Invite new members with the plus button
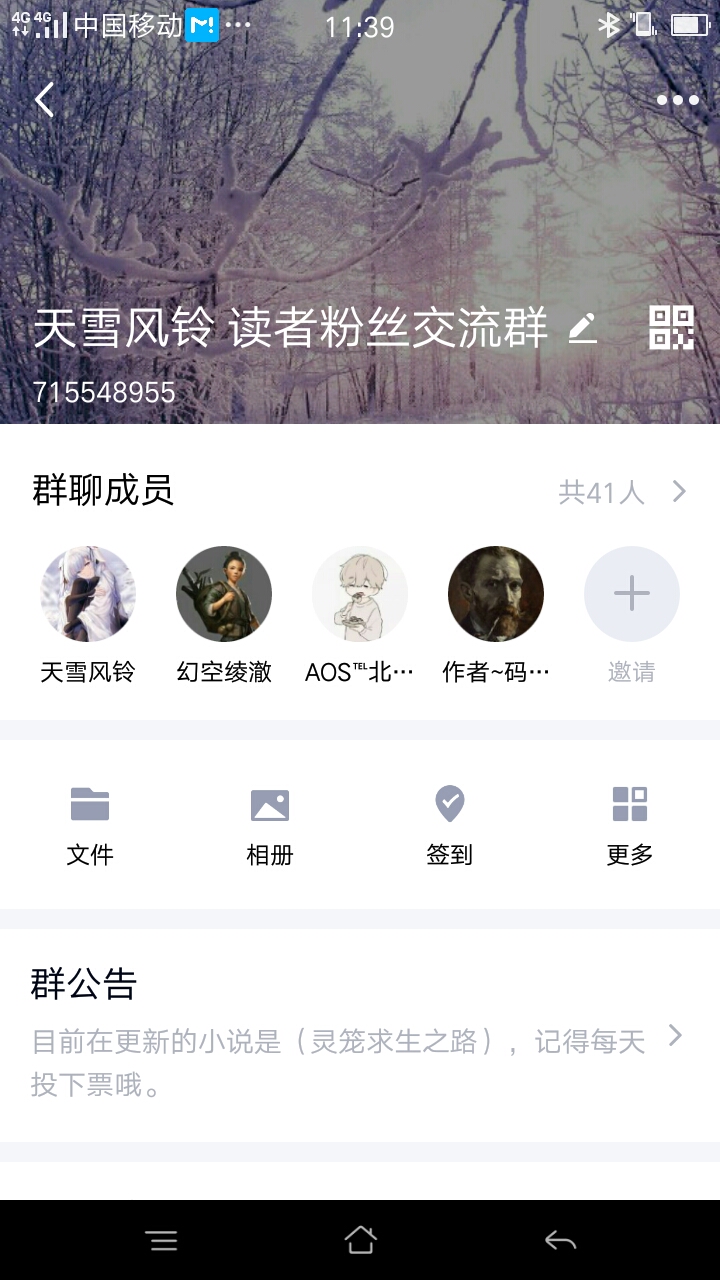This screenshot has height=1280, width=720. [x=632, y=594]
